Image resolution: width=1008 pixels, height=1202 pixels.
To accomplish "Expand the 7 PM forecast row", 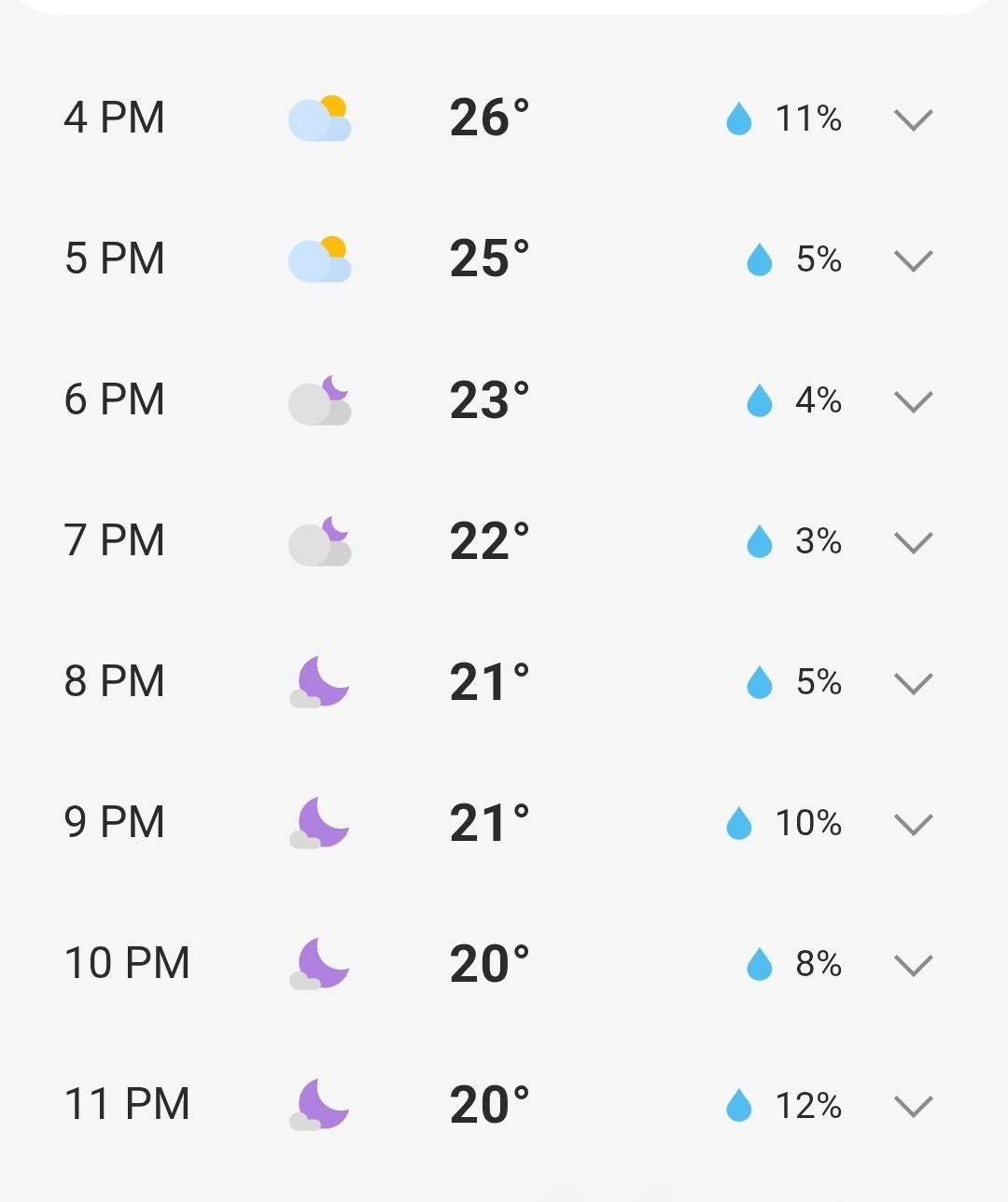I will (x=914, y=542).
